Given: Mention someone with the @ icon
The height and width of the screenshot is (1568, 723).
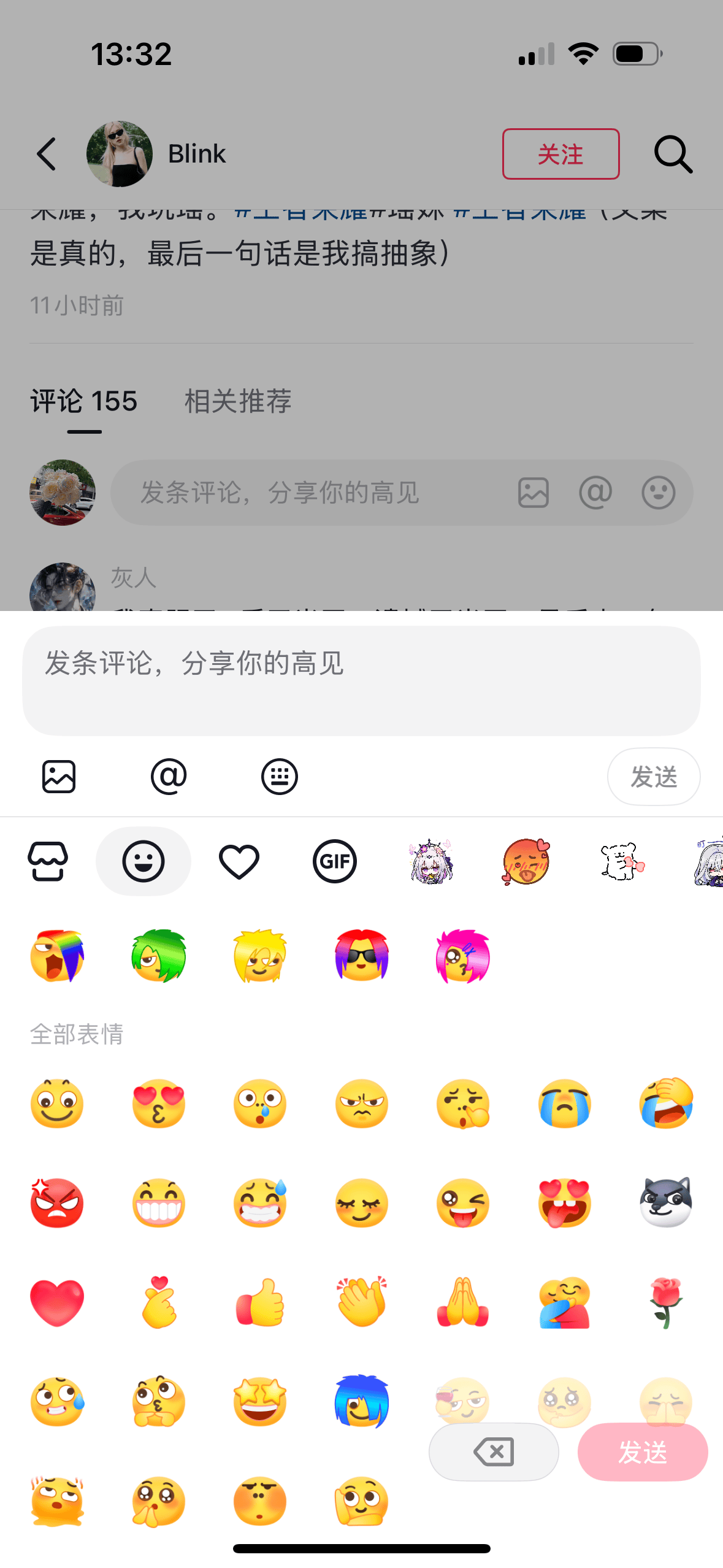Looking at the screenshot, I should click(169, 777).
